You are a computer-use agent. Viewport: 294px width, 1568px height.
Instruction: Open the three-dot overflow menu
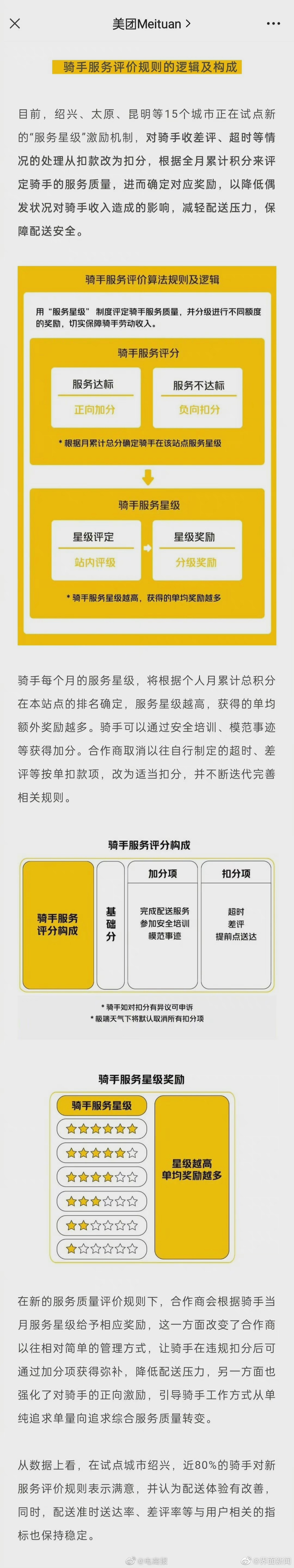[273, 24]
